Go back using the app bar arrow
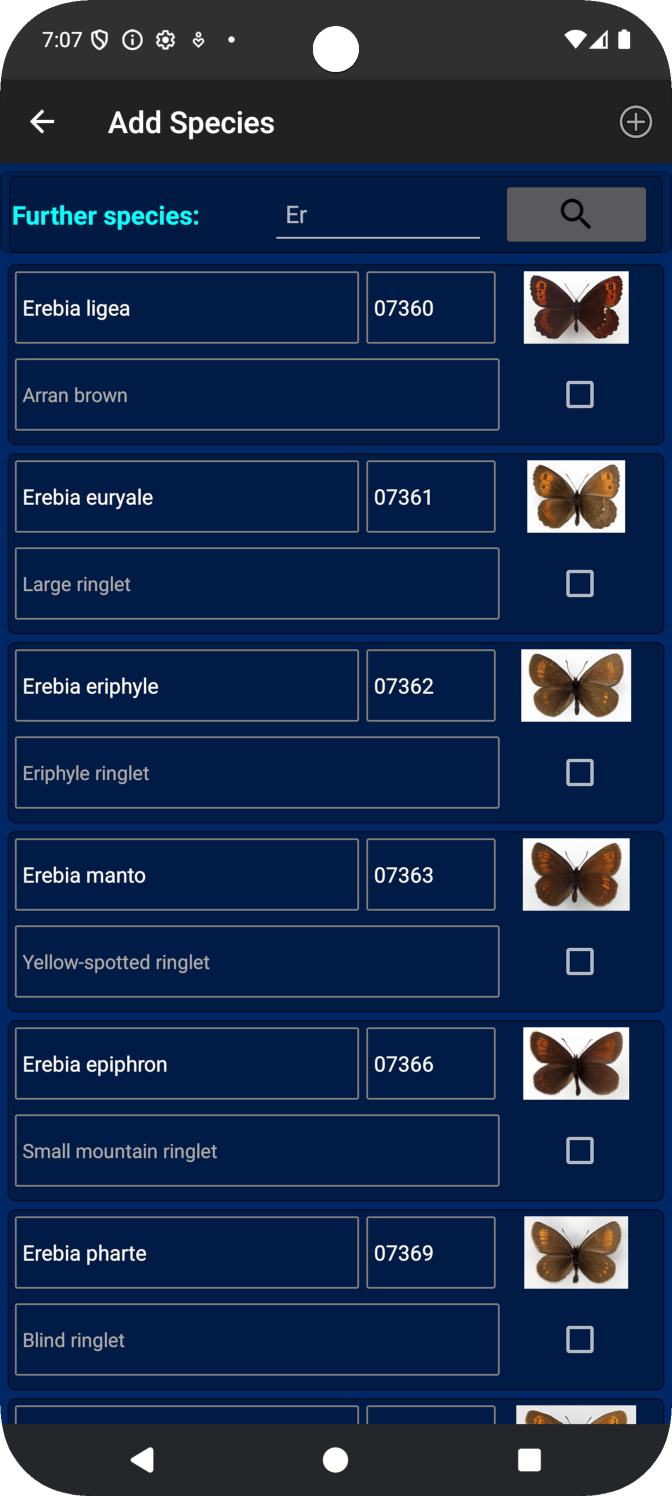Viewport: 672px width, 1496px height. pyautogui.click(x=42, y=122)
